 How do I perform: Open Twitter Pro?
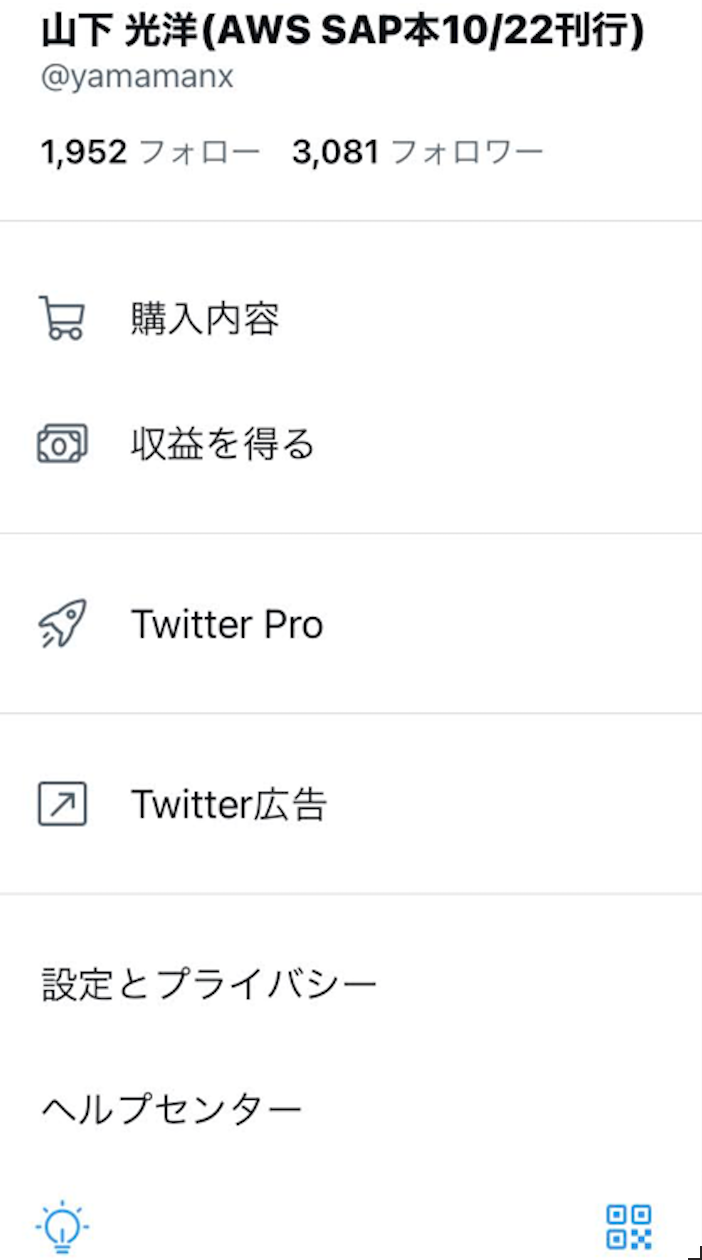coord(351,624)
